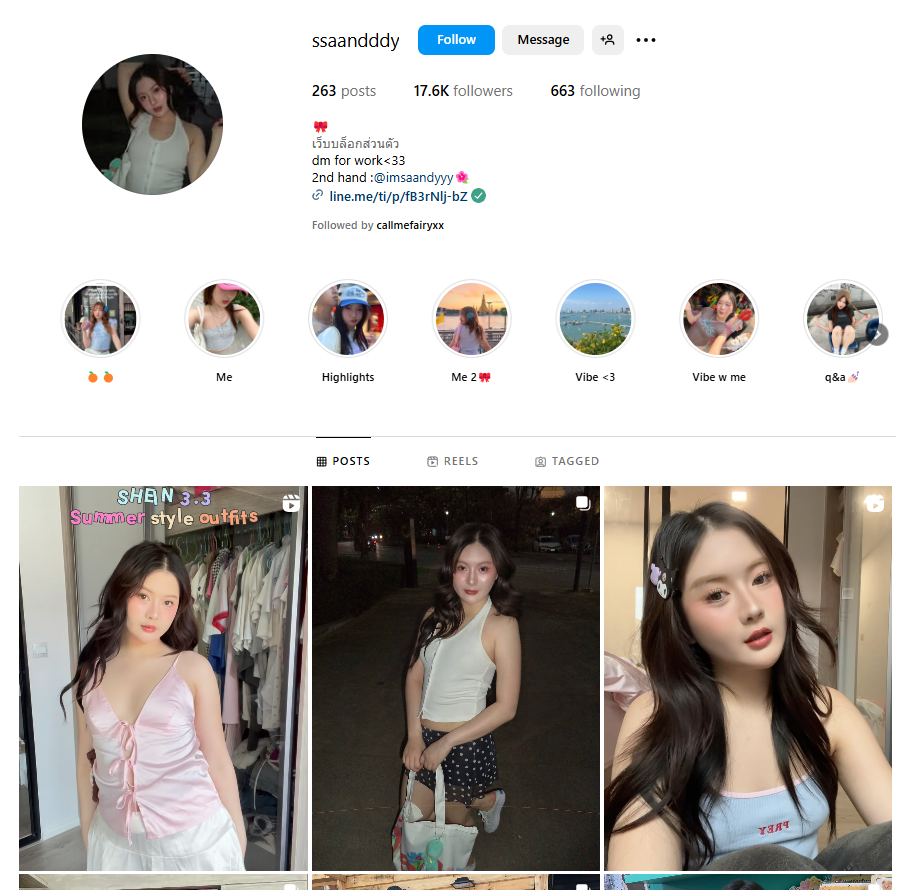Viewport: 910px width, 890px height.
Task: Switch to the Tagged tab
Action: [567, 461]
